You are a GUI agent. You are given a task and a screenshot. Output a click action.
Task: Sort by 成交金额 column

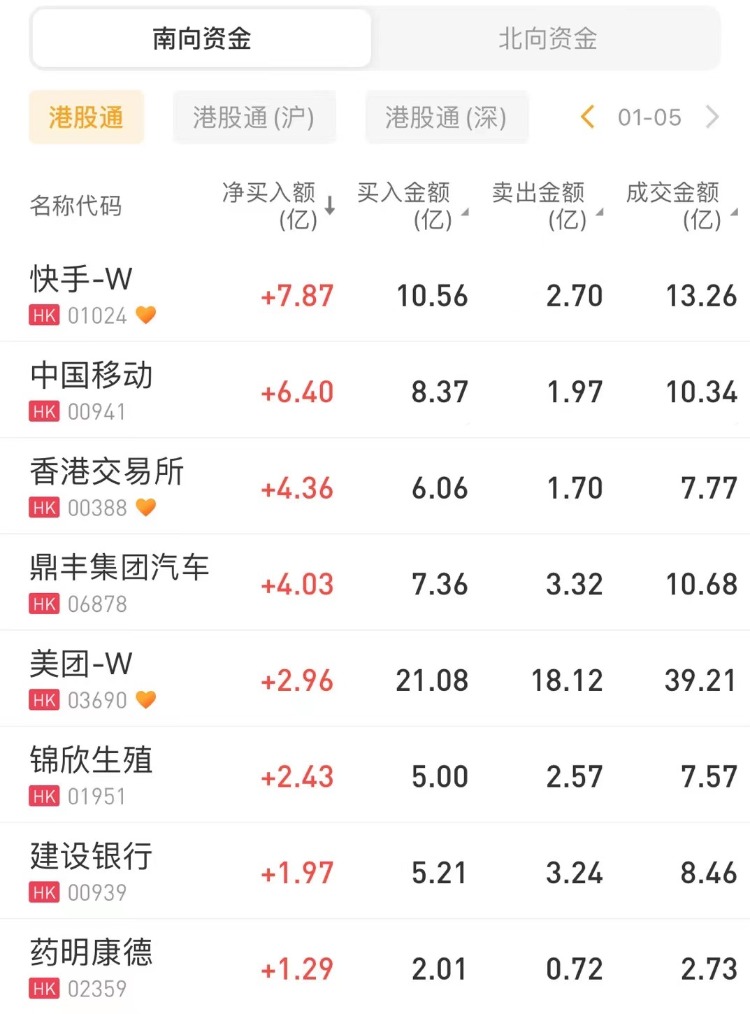coord(678,205)
